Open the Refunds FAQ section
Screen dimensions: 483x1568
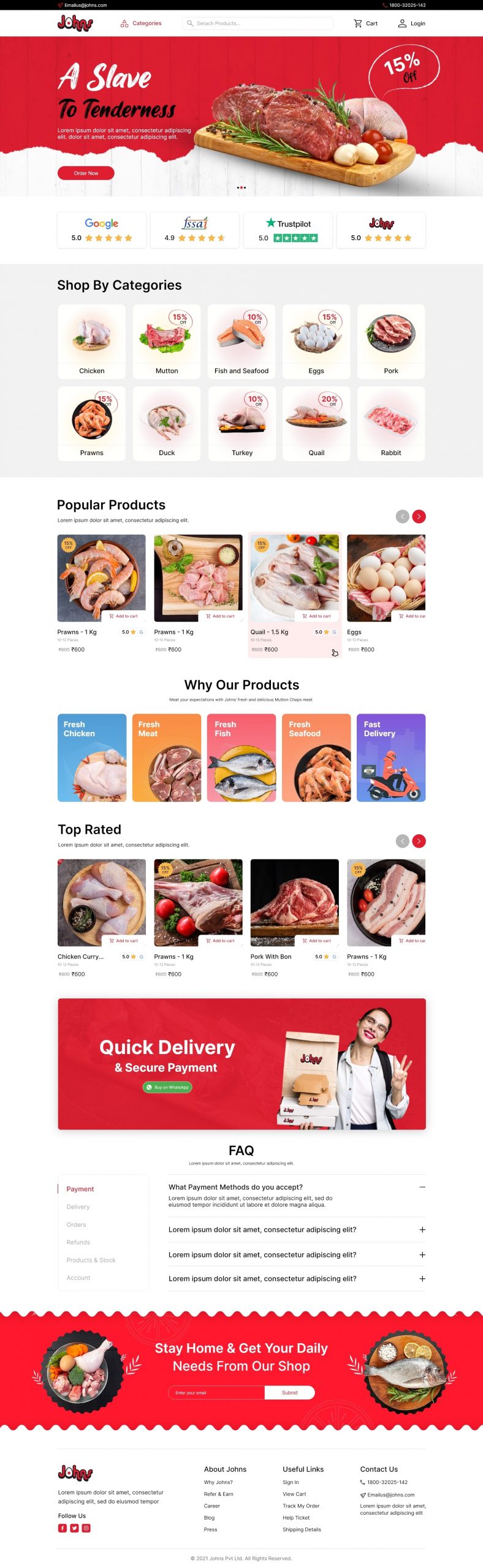point(78,1242)
